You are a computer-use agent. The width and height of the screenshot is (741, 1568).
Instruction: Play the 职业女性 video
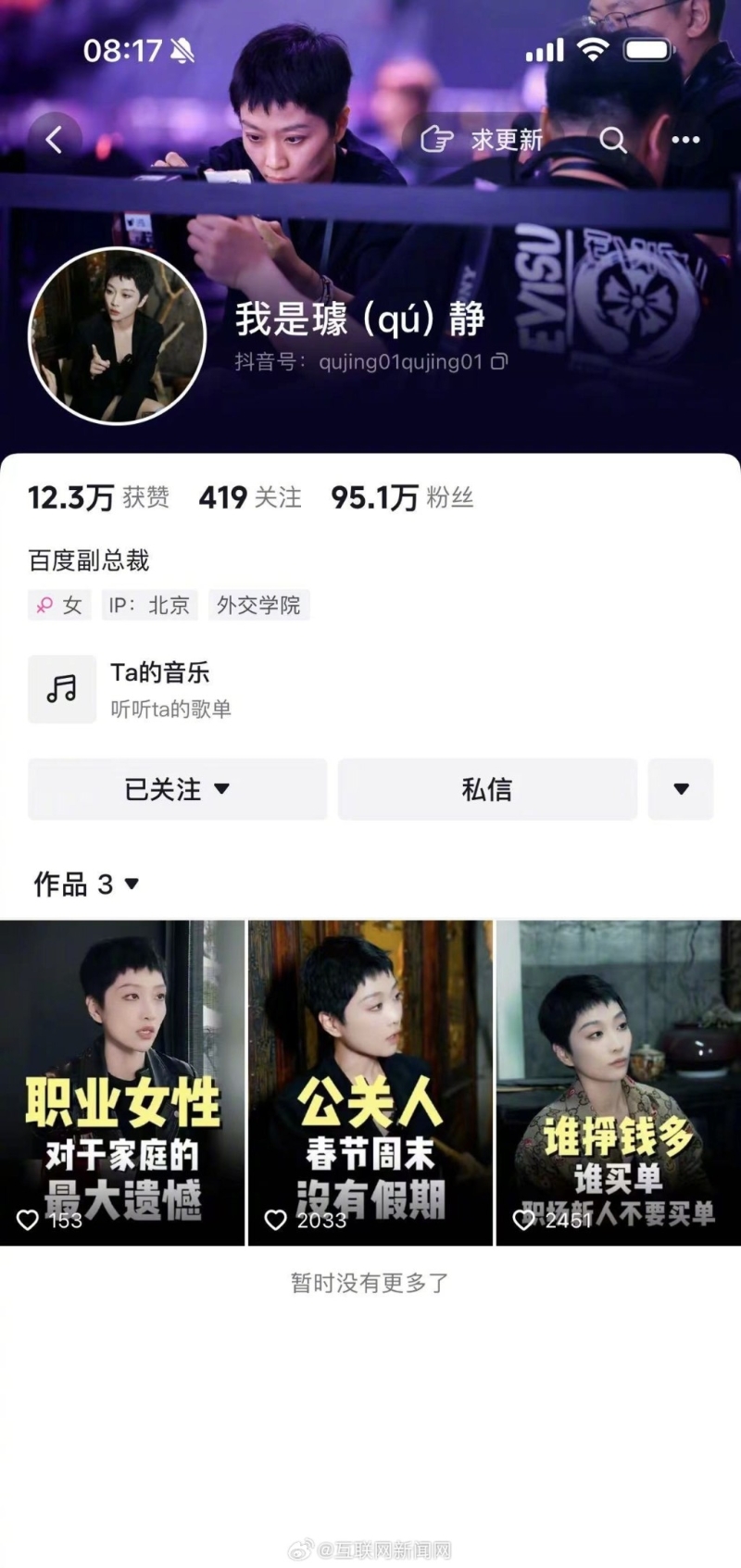click(122, 1082)
